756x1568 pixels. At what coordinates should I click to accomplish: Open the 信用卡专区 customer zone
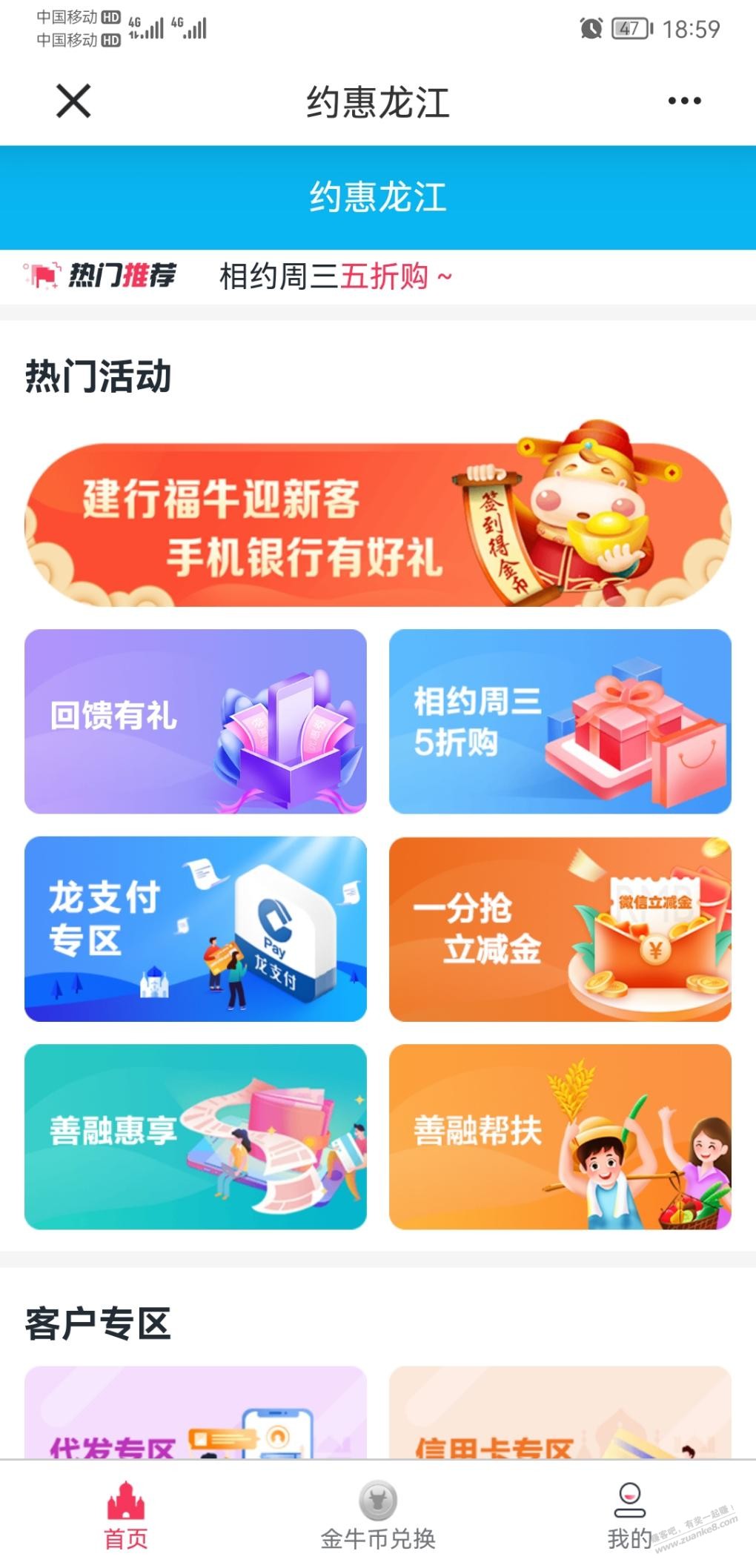click(x=560, y=1414)
